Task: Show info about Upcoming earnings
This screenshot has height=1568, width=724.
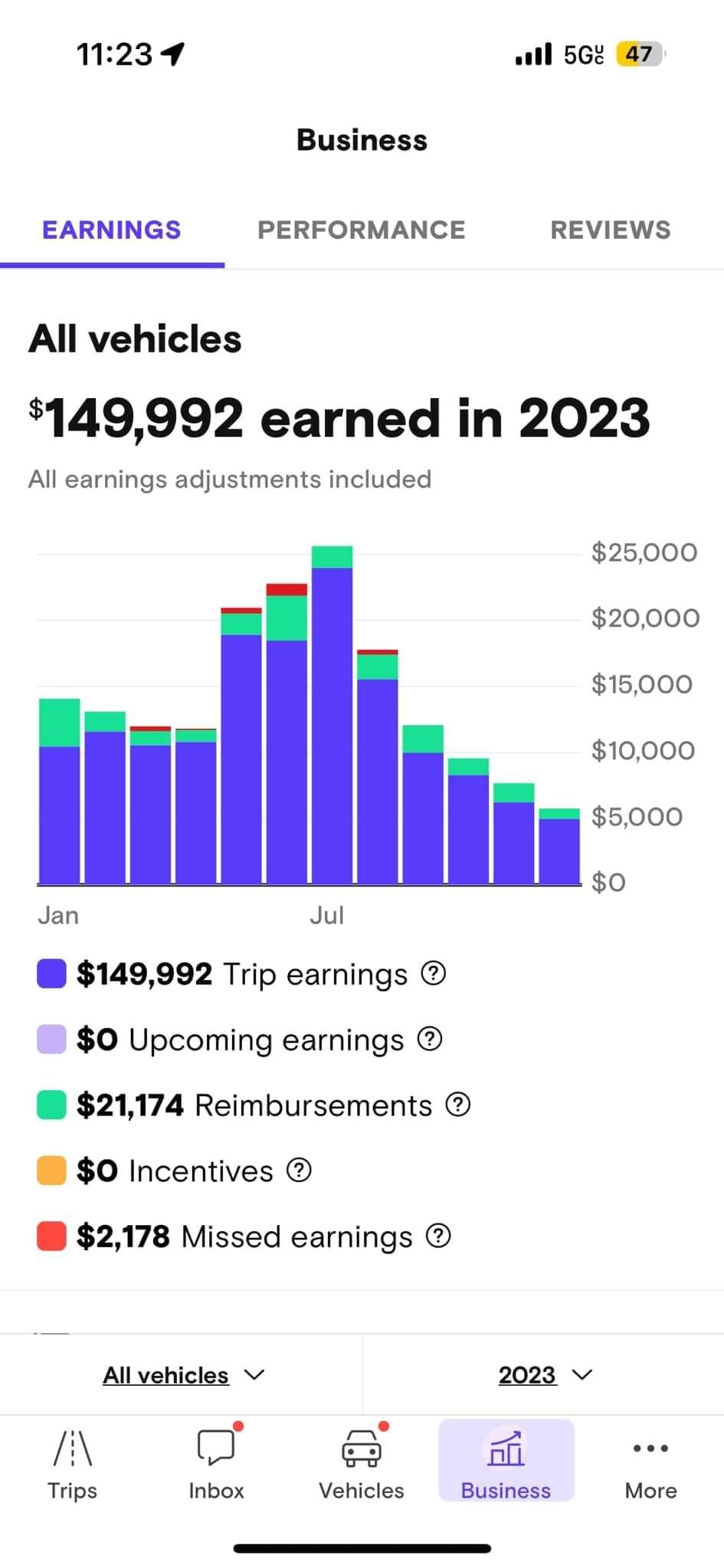Action: pyautogui.click(x=430, y=1039)
